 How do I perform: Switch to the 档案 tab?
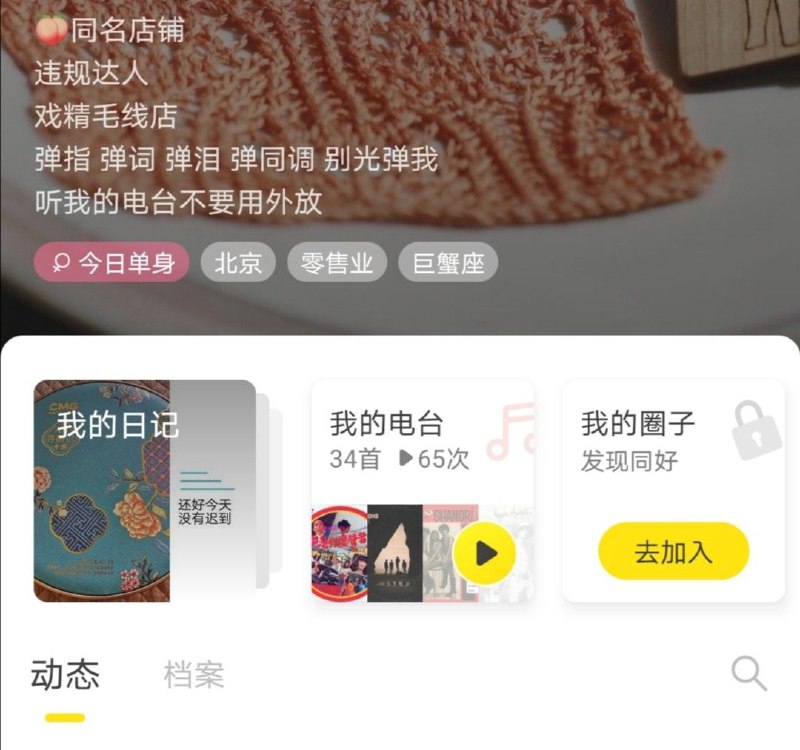(x=194, y=675)
